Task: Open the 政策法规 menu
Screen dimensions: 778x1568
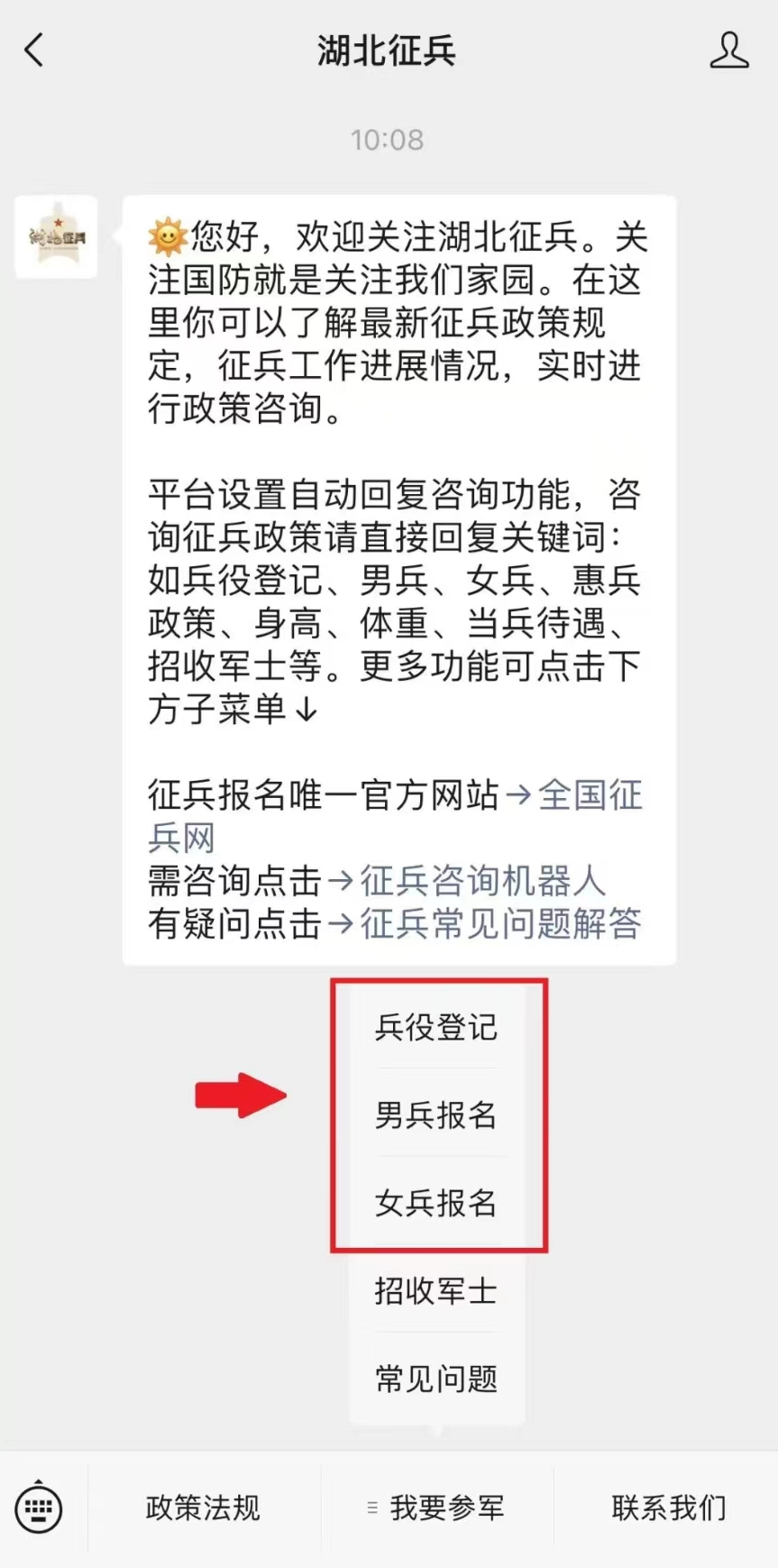Action: point(203,1508)
